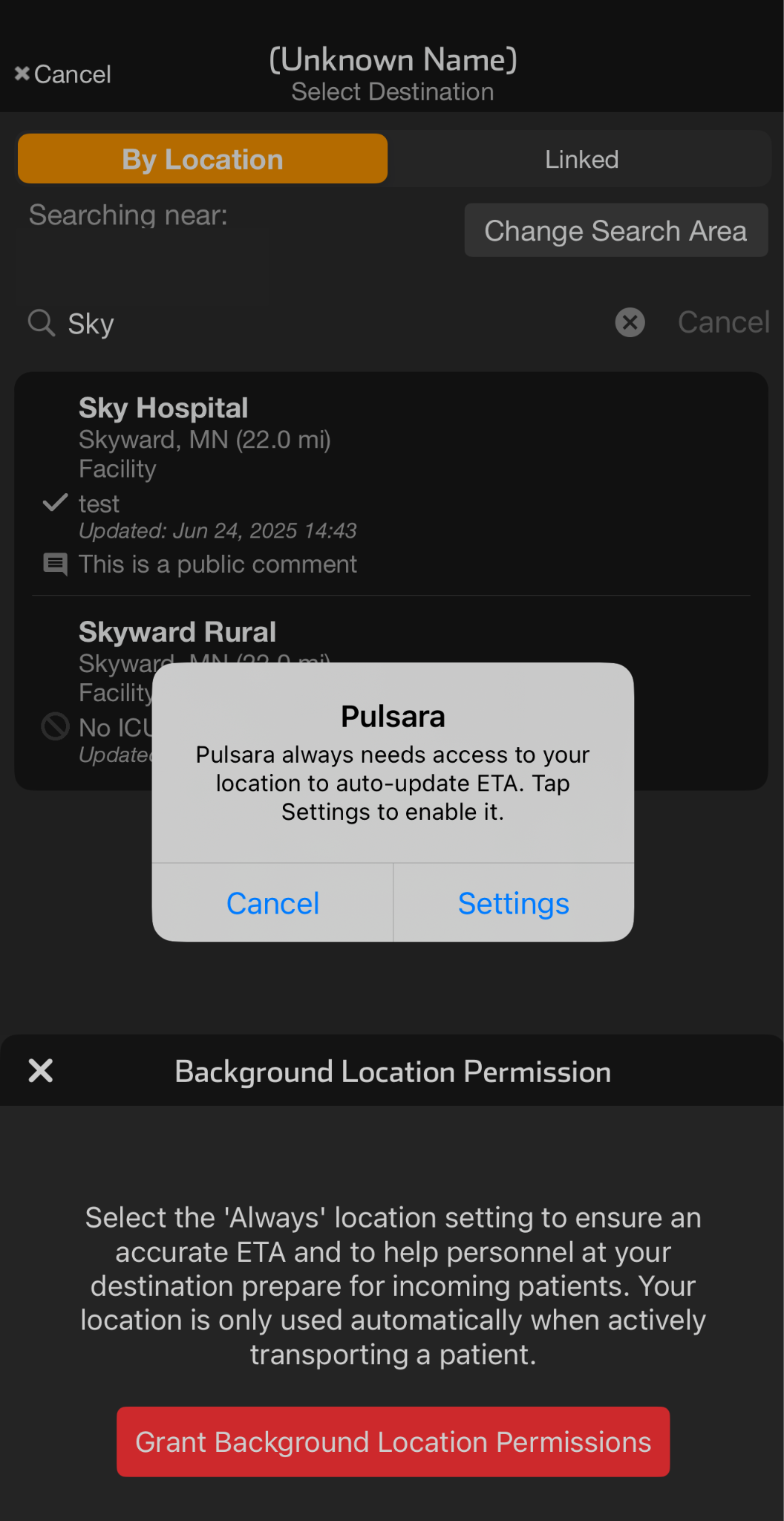Image resolution: width=784 pixels, height=1521 pixels.
Task: Select the By Location tab
Action: click(x=203, y=159)
